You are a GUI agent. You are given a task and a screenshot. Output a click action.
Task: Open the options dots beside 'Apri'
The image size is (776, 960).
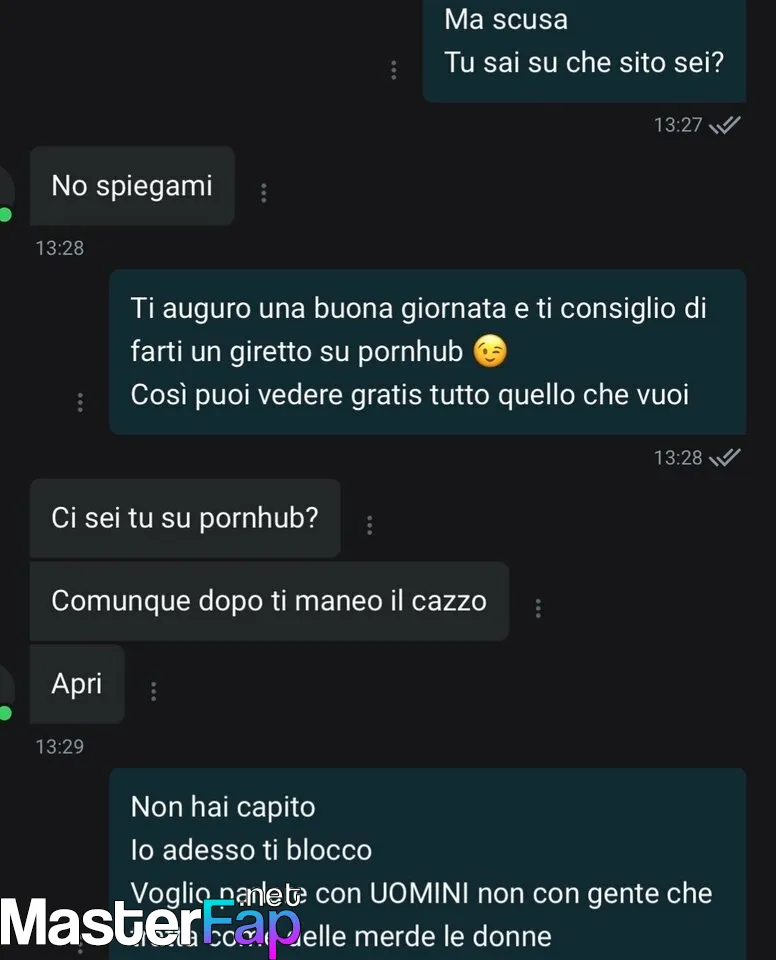pos(153,690)
